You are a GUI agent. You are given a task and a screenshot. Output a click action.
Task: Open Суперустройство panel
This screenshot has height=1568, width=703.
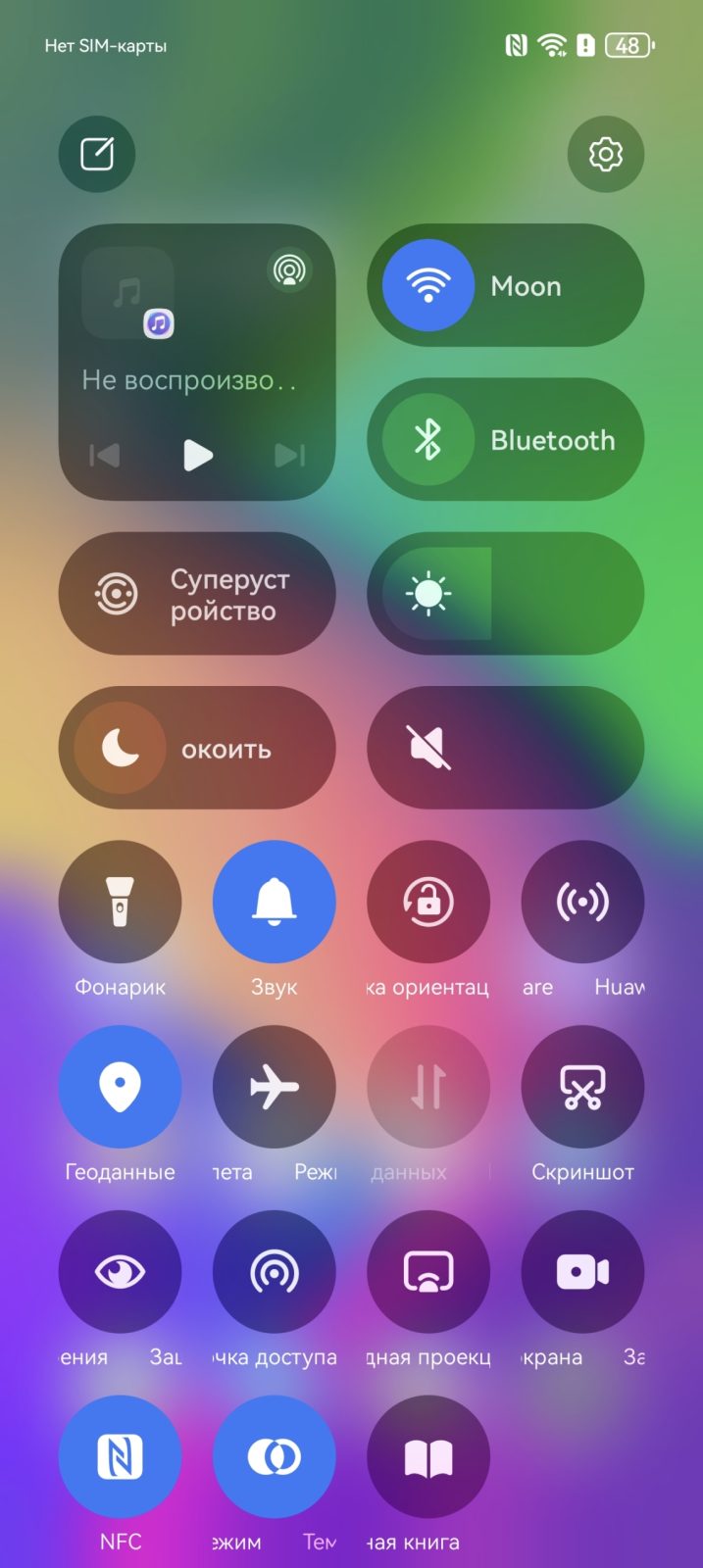[x=197, y=594]
